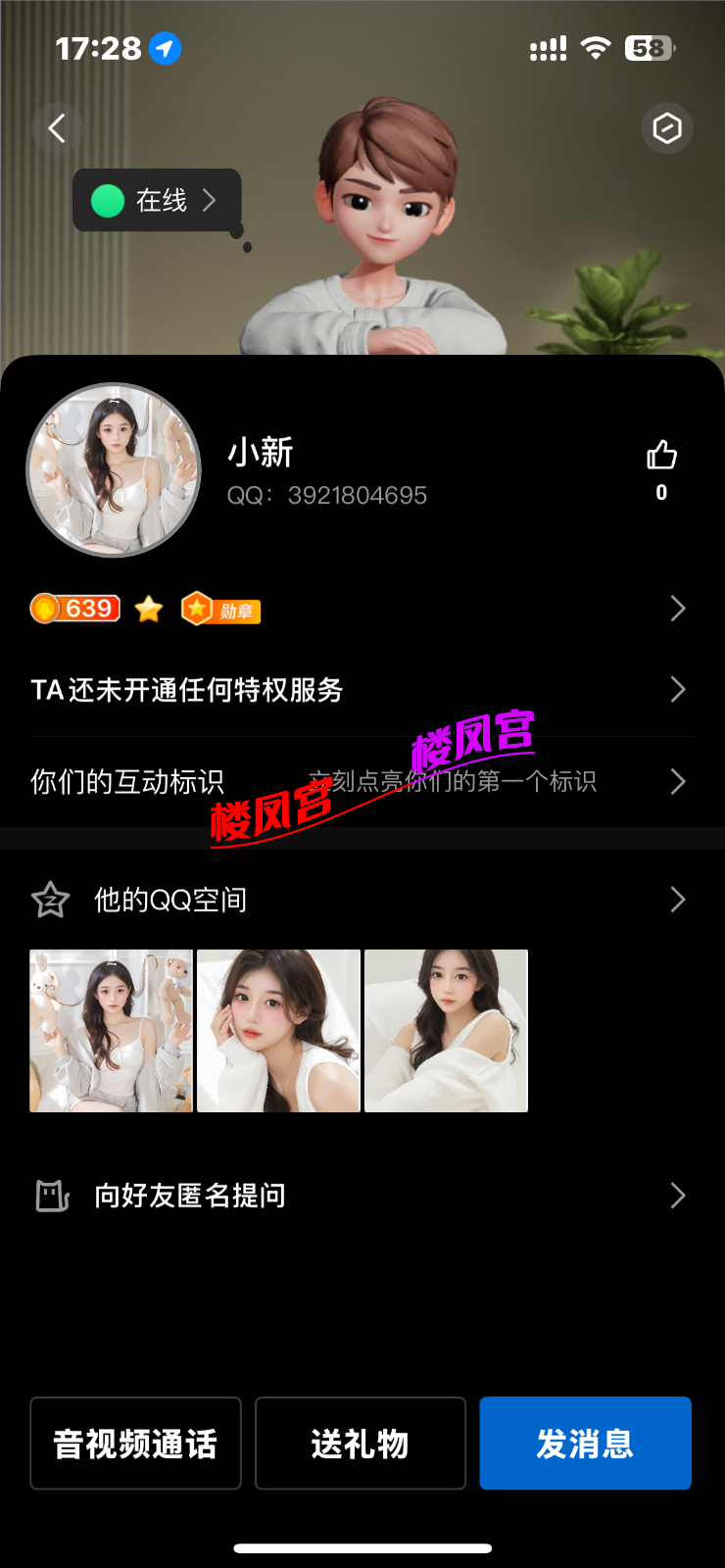Send a message with 发消息

[x=585, y=1444]
